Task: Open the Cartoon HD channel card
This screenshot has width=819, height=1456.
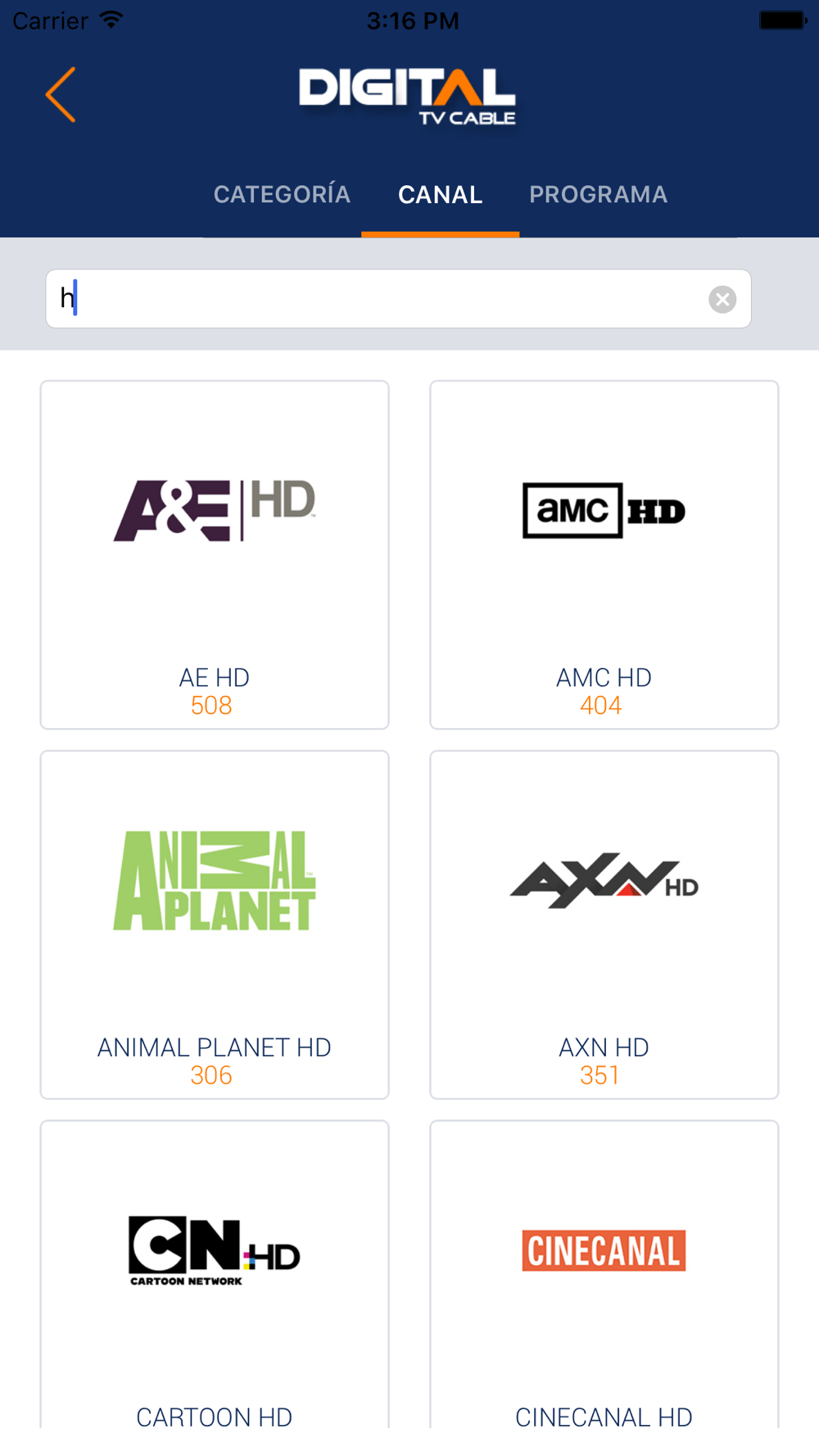Action: tap(215, 1275)
